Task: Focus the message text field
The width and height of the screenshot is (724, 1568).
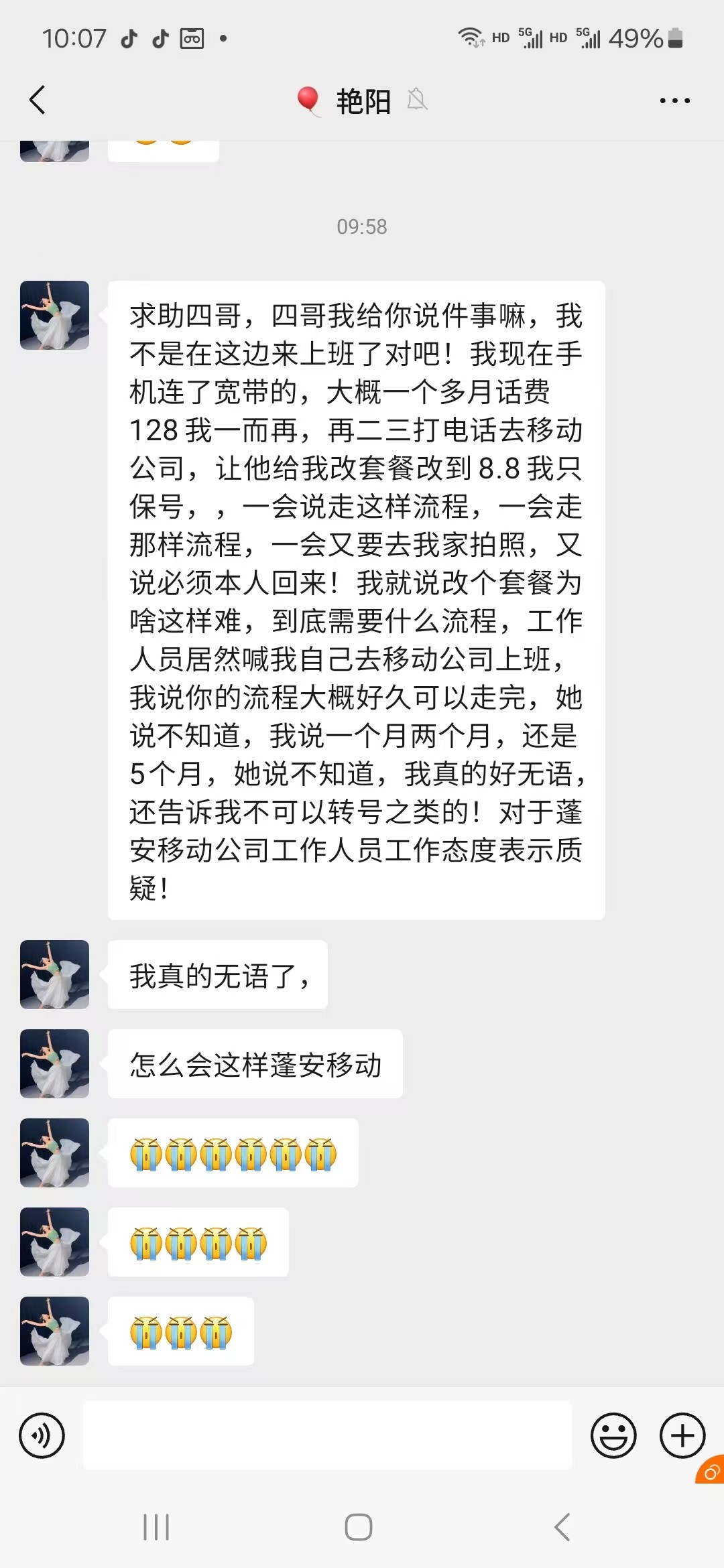Action: tap(327, 1435)
